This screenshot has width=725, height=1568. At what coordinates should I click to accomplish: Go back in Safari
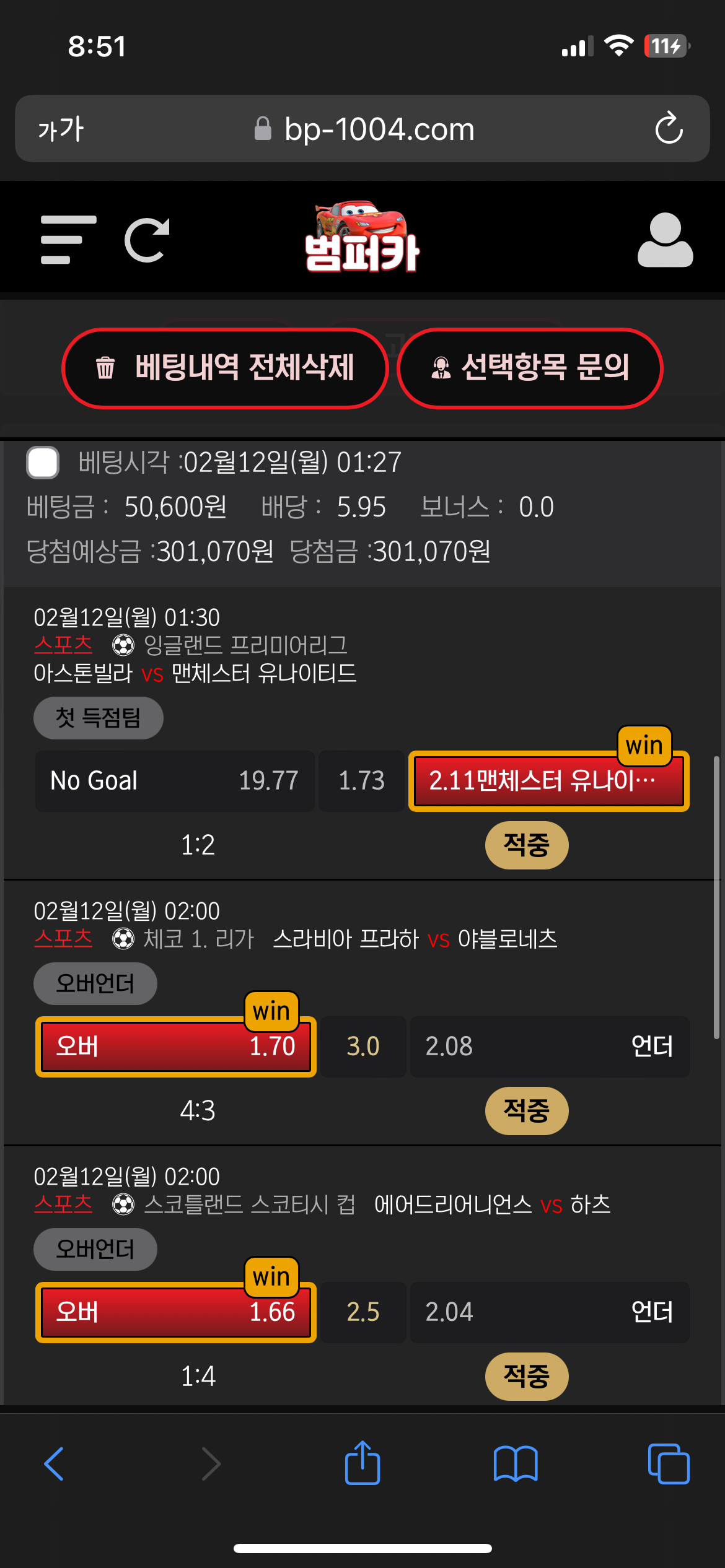coord(55,1464)
